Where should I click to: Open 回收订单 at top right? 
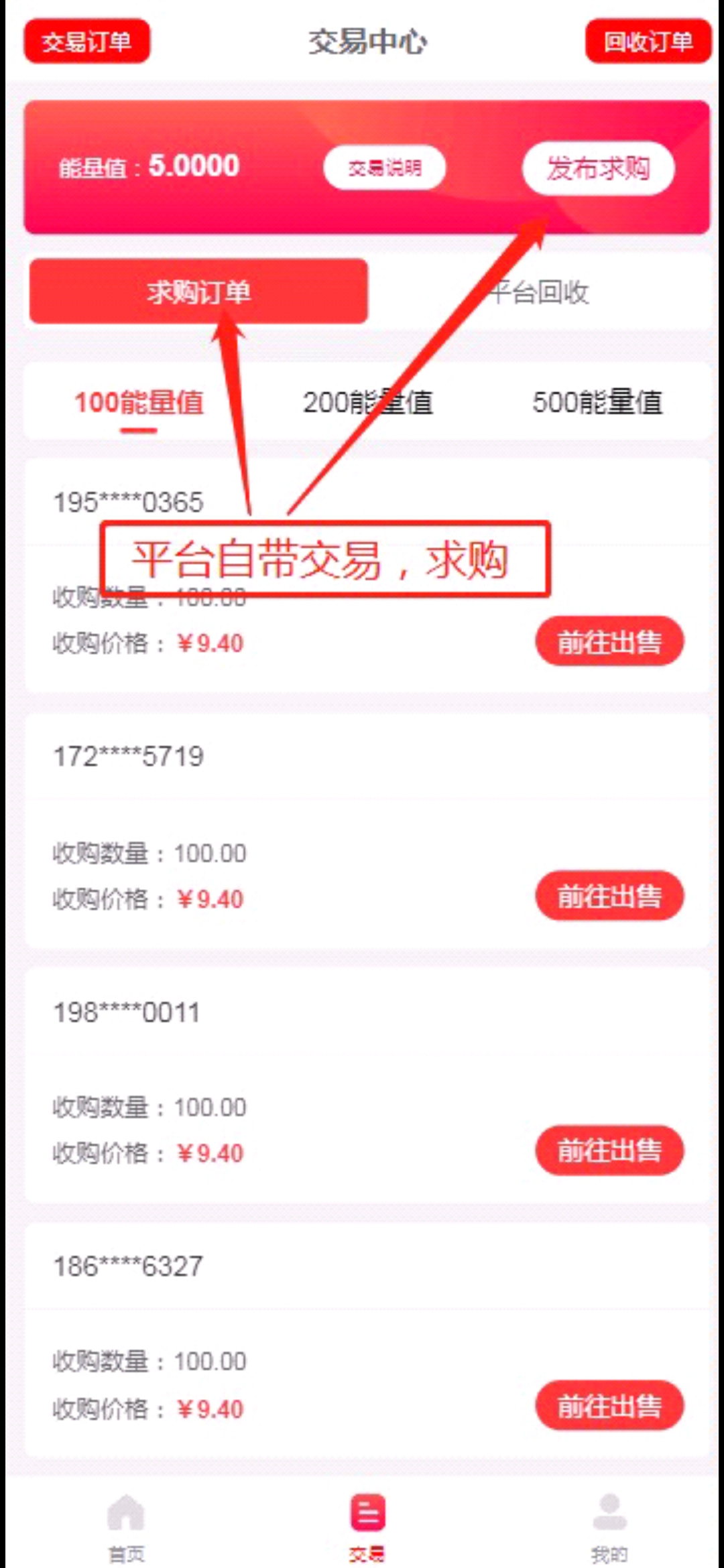(x=648, y=42)
